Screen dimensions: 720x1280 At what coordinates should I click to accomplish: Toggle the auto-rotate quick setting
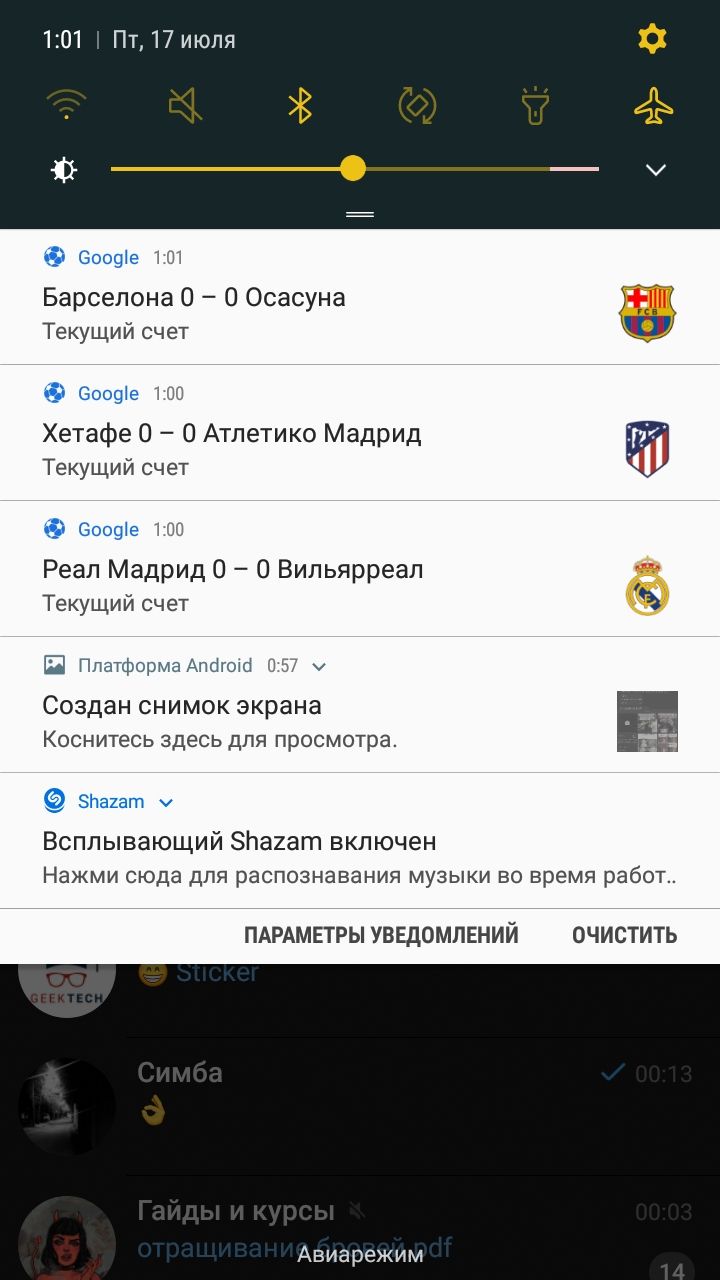click(x=417, y=105)
